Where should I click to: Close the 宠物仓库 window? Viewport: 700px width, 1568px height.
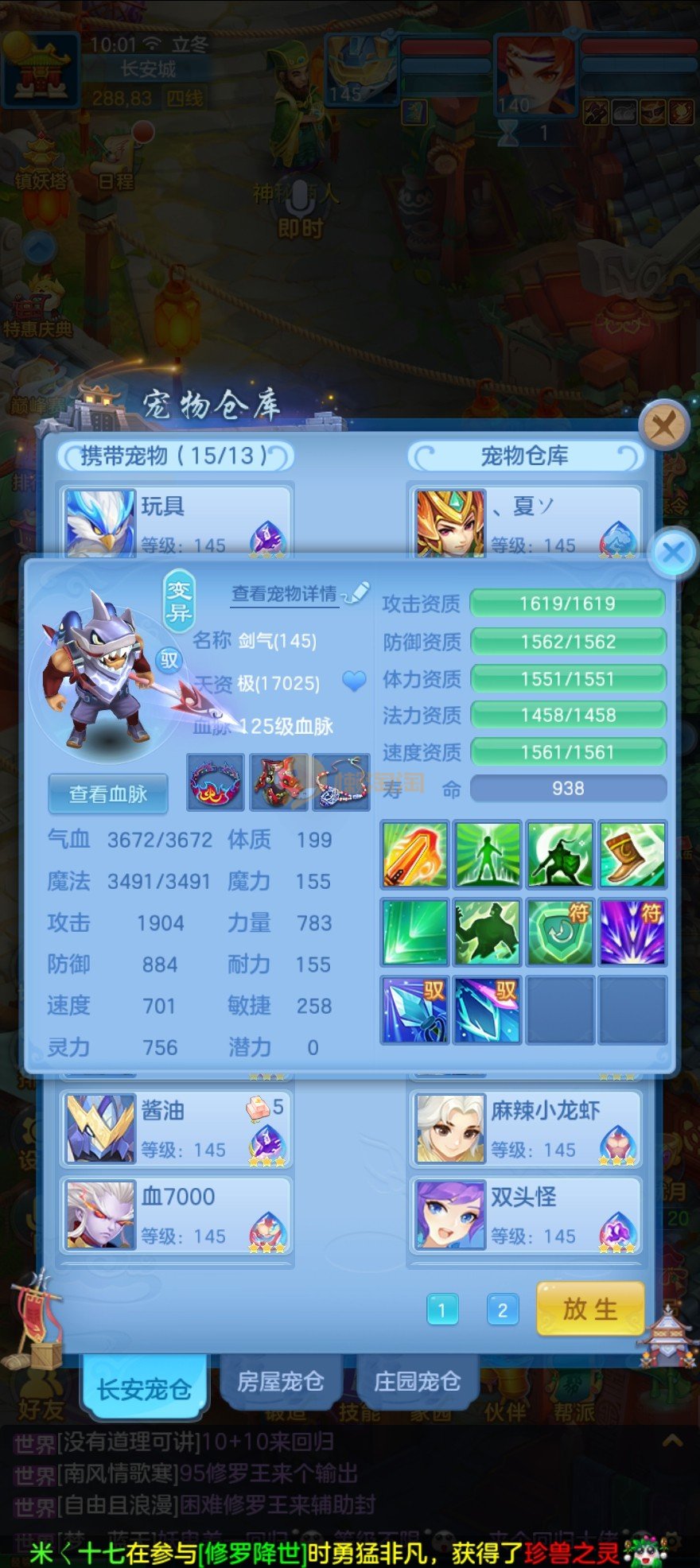tap(663, 425)
